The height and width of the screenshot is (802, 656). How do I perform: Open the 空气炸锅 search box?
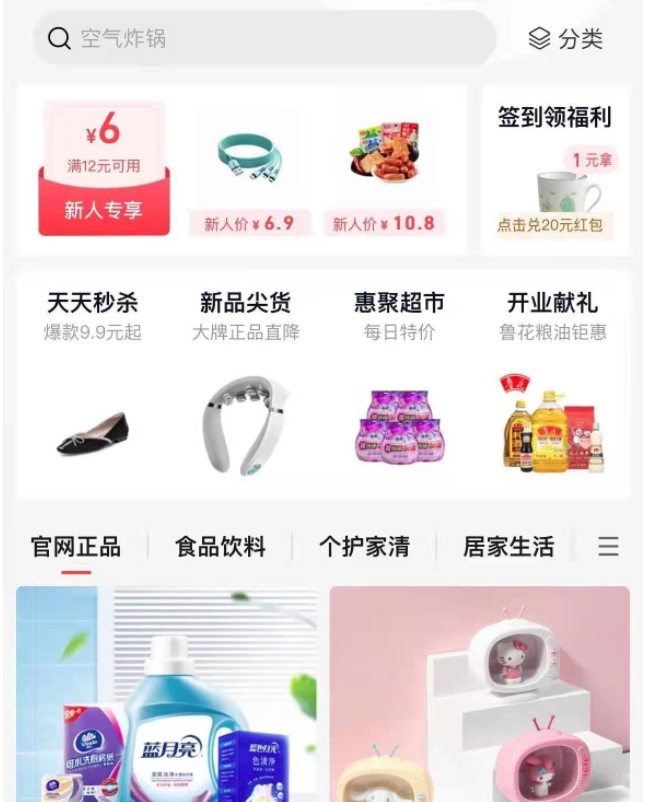(265, 39)
